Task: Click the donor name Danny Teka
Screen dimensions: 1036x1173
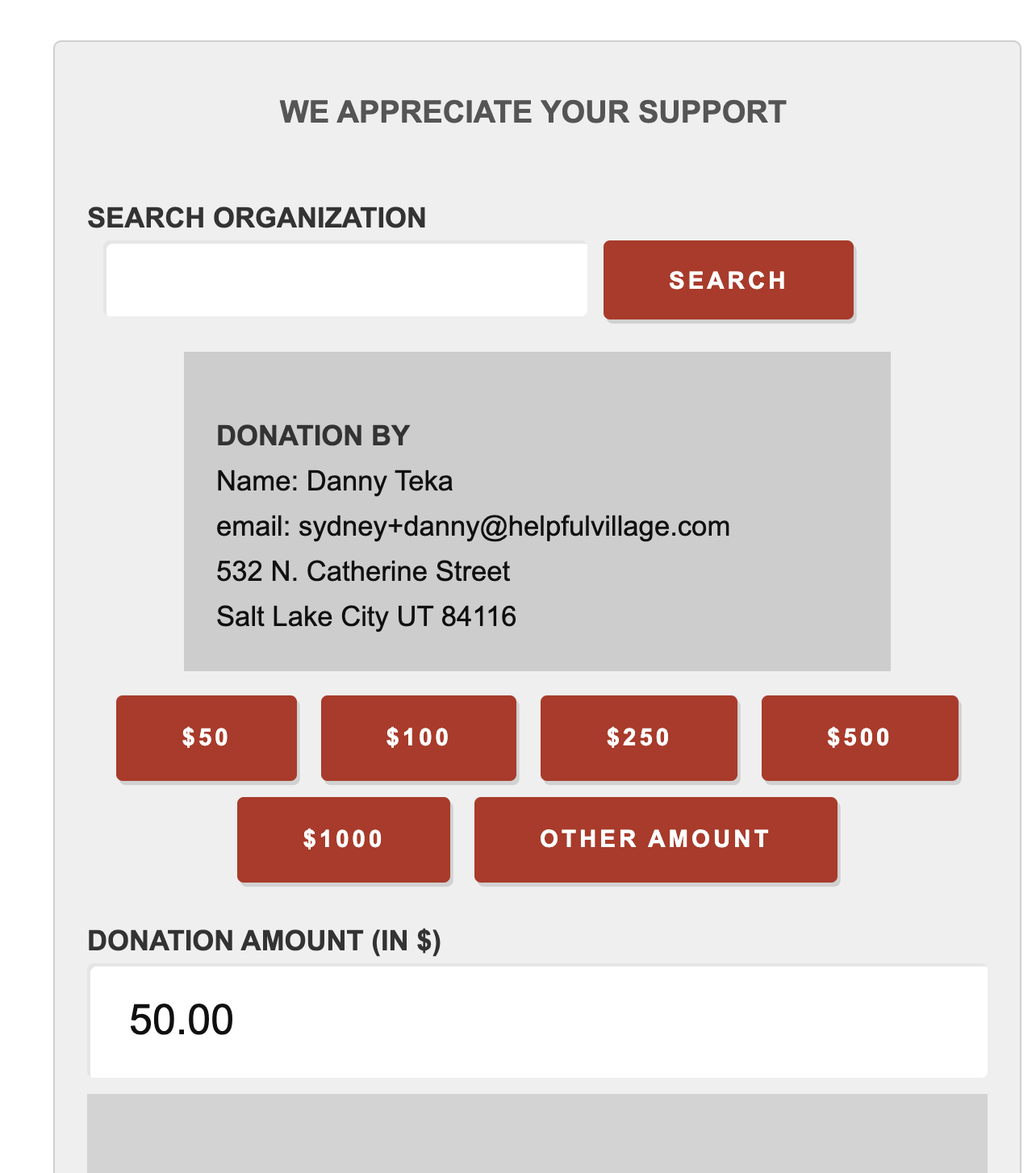Action: (x=334, y=480)
